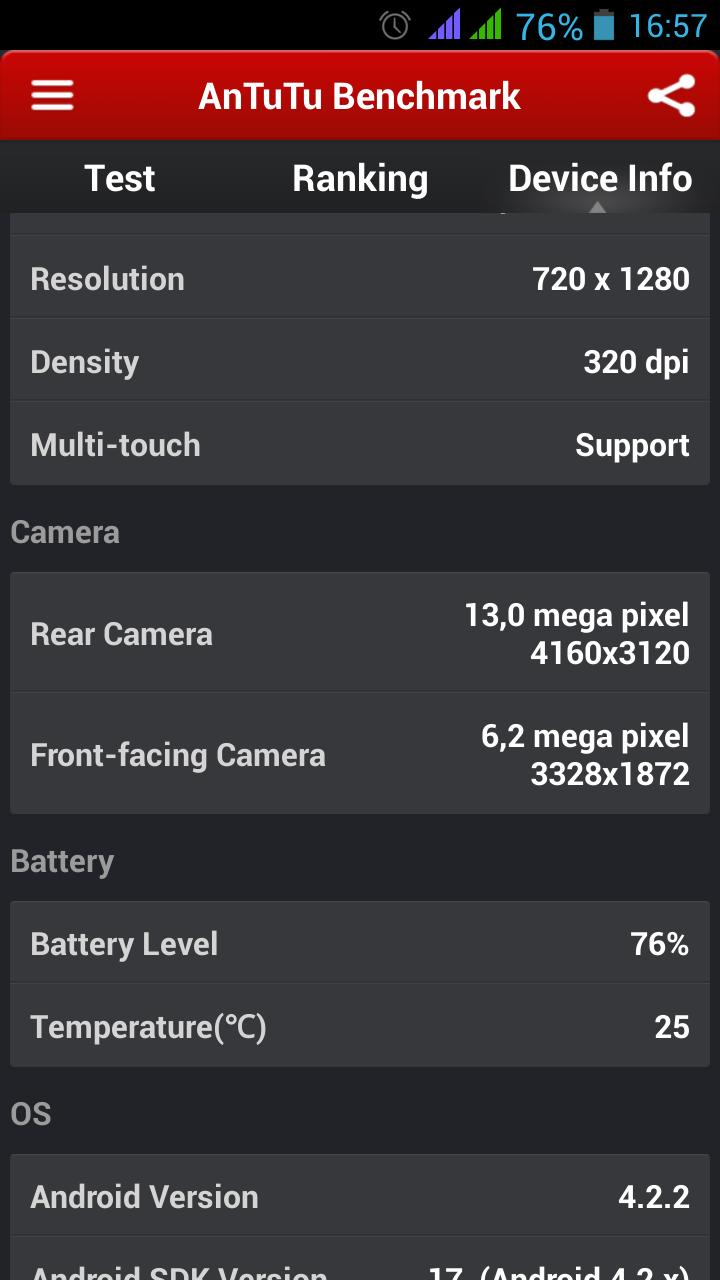Switch to the Test tab
Screen dimensions: 720x1280
pos(120,178)
